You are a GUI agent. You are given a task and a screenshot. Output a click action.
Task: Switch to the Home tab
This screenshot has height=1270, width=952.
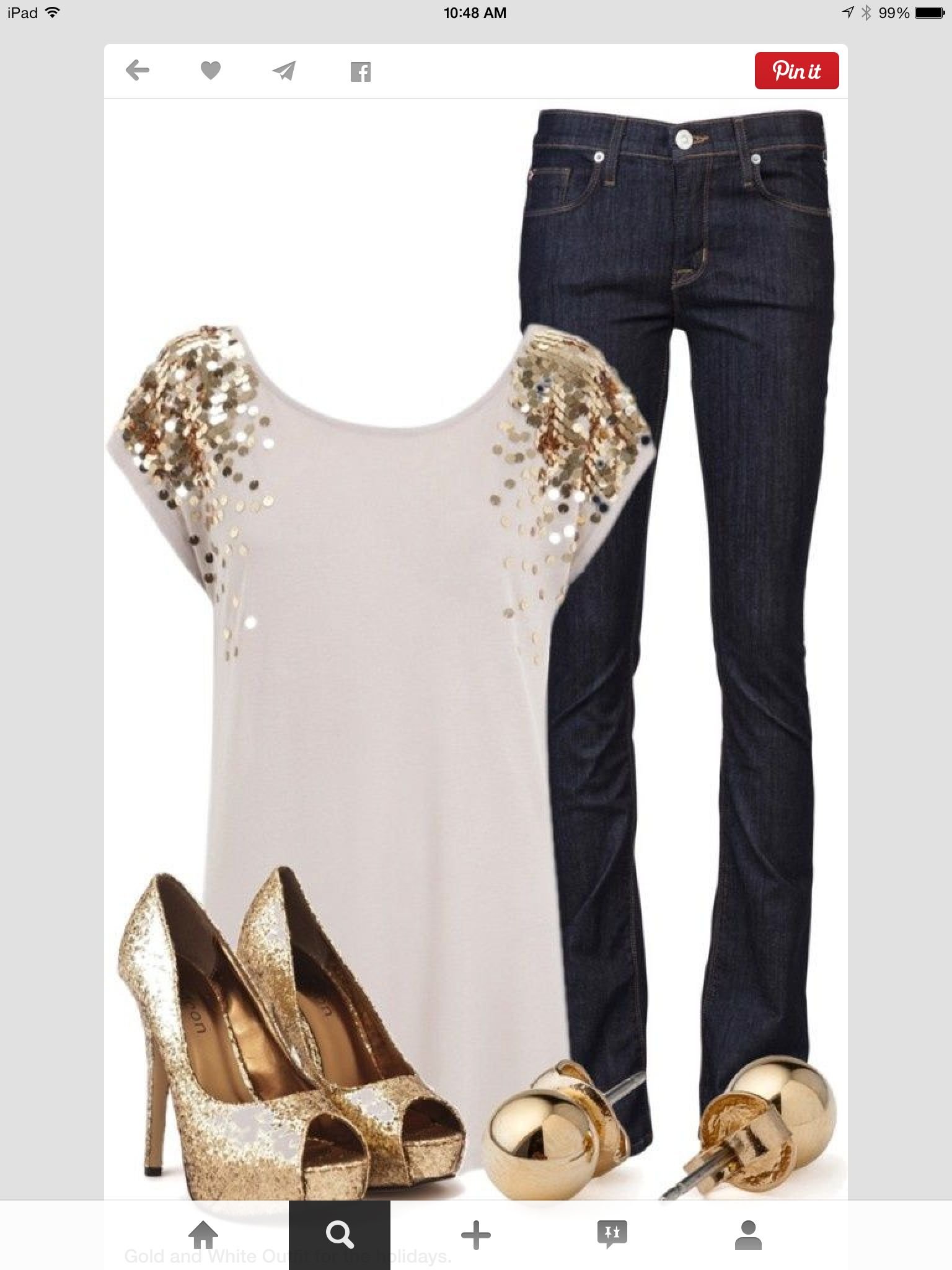pyautogui.click(x=203, y=1235)
